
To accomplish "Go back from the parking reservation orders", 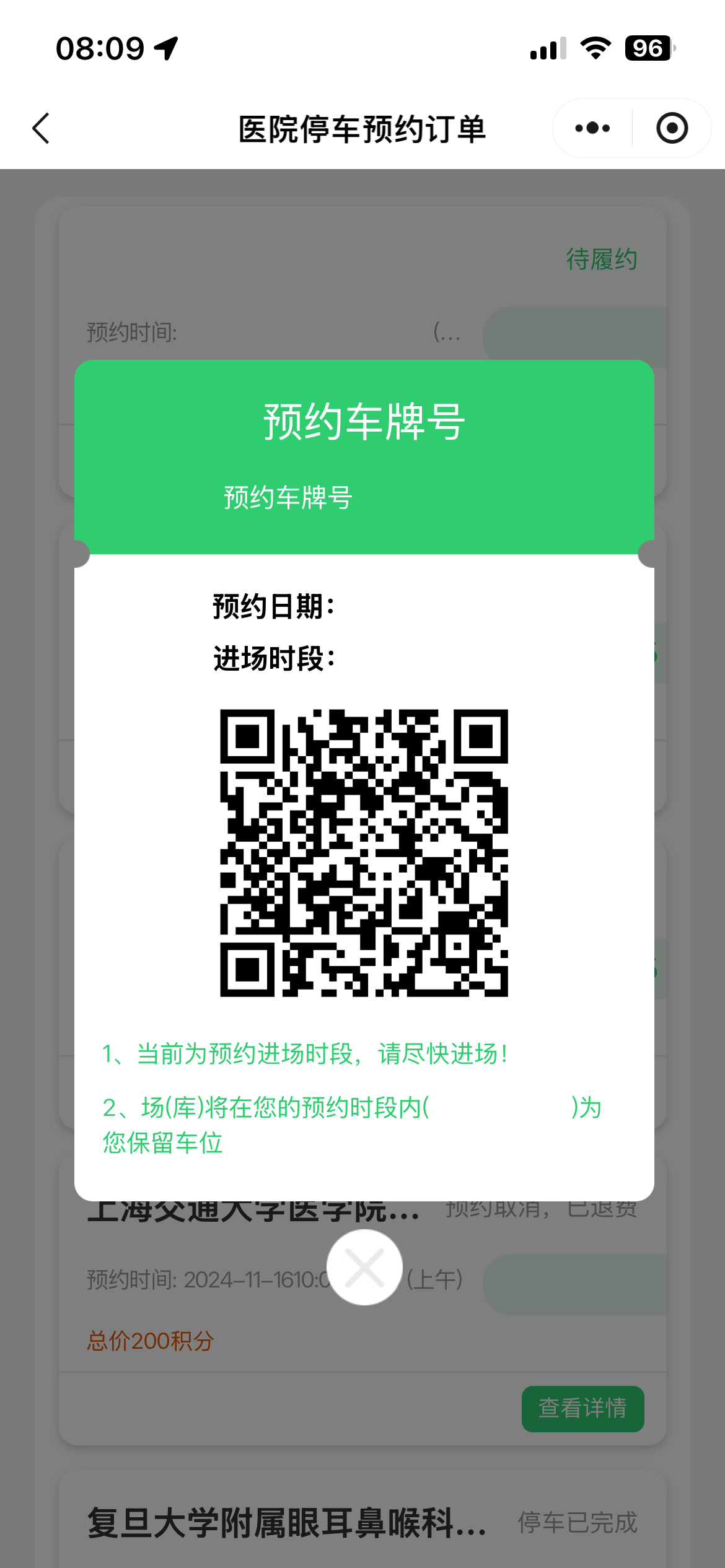I will (41, 129).
